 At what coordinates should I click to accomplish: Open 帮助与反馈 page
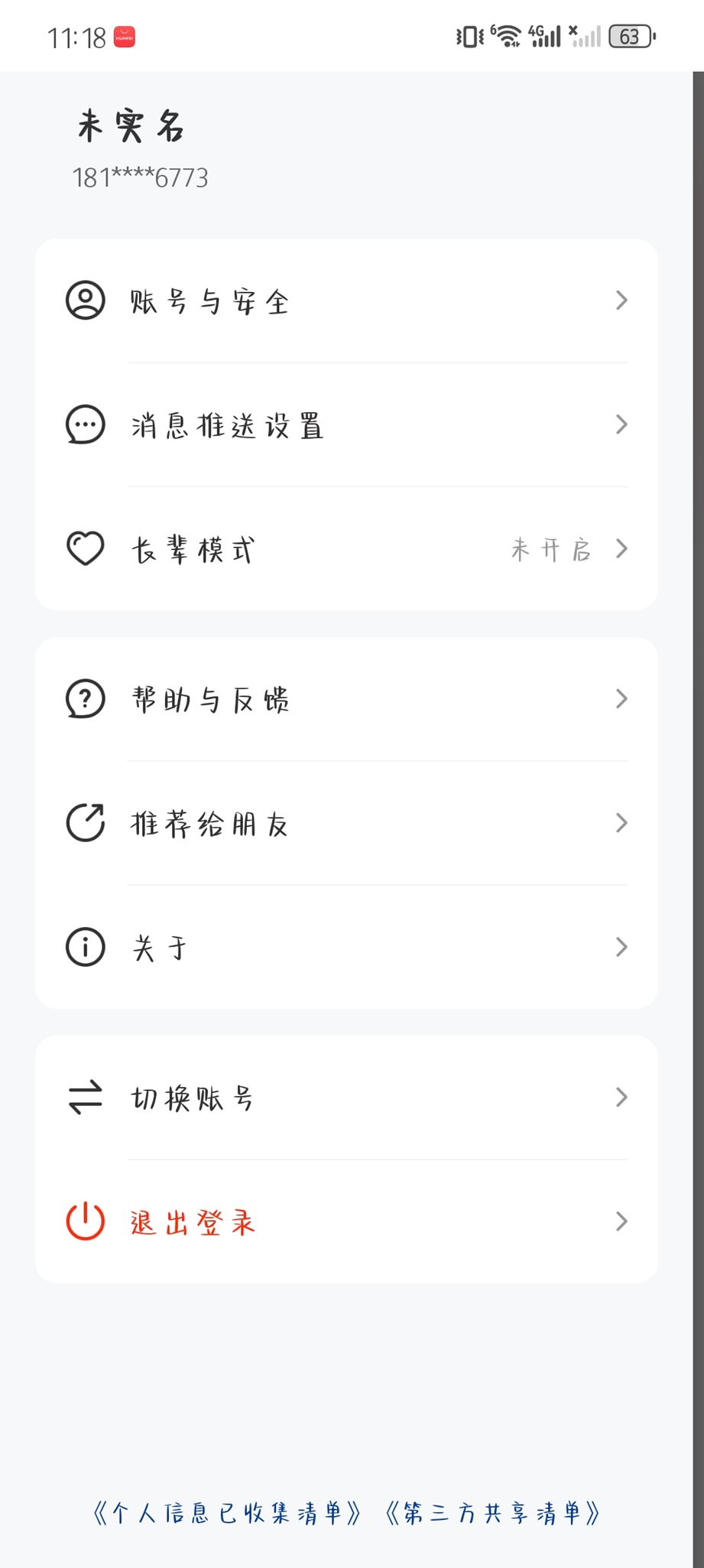(x=346, y=699)
